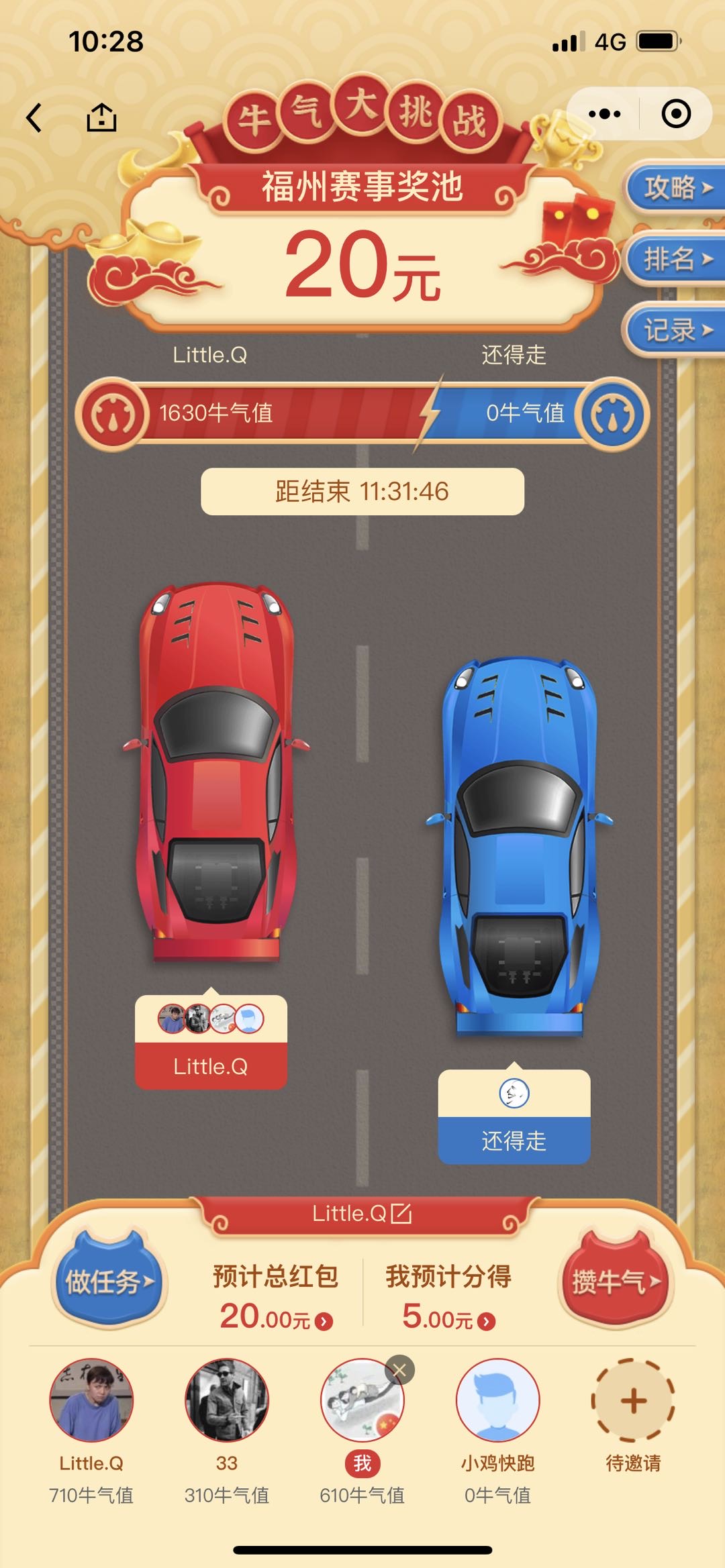This screenshot has width=725, height=1568.
Task: Invite a teammate via 待邀请
Action: (x=633, y=1400)
